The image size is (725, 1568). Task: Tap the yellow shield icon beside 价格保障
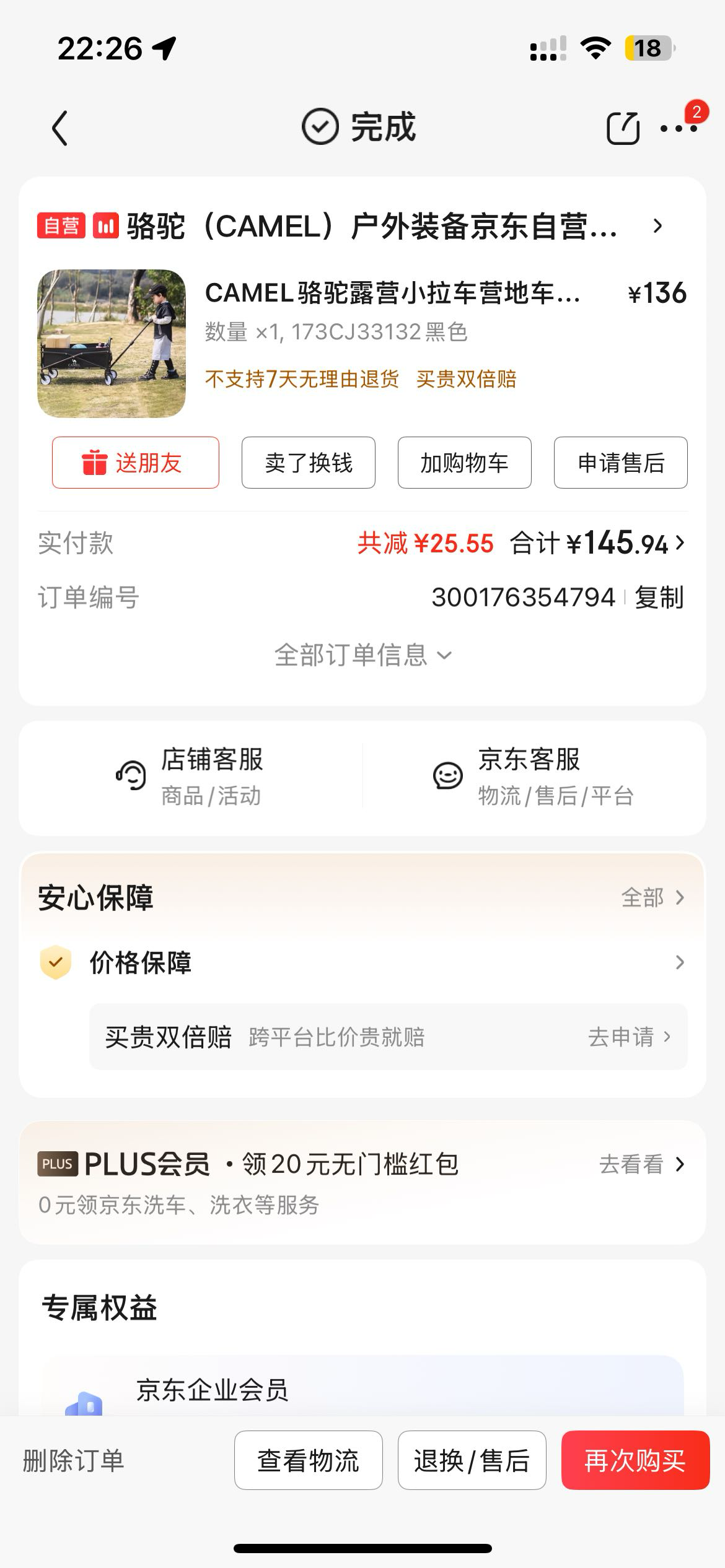click(x=55, y=962)
